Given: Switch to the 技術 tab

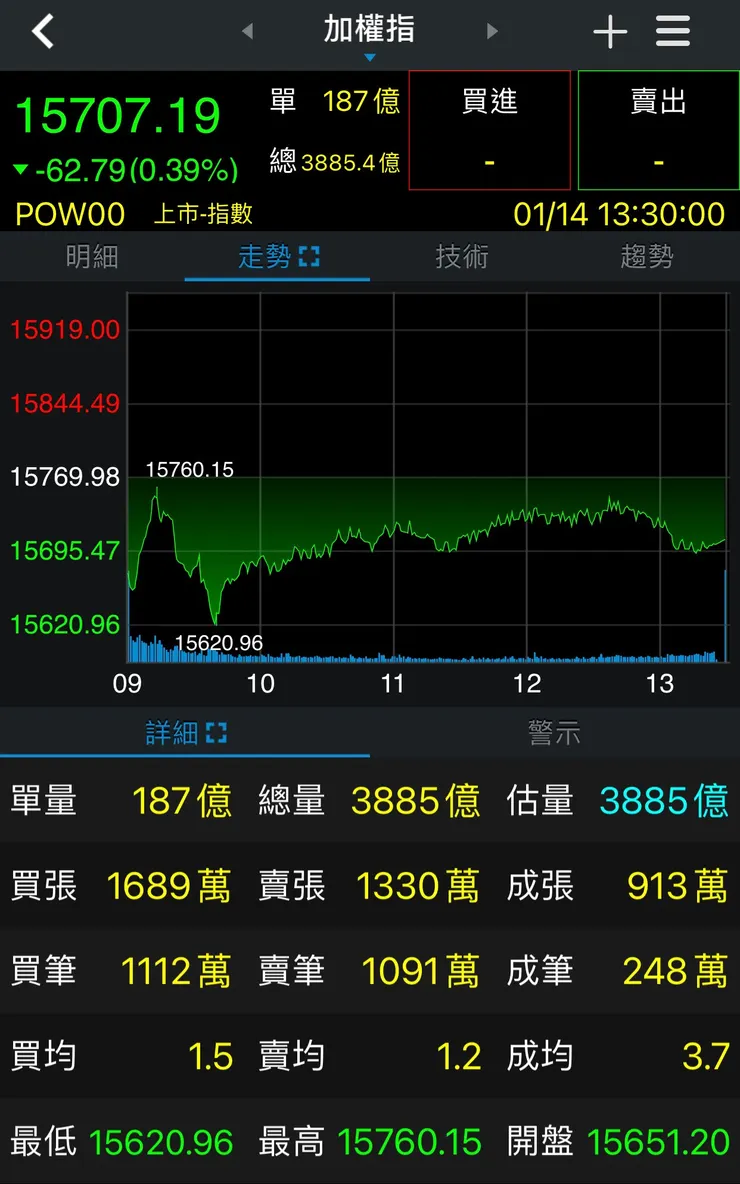Looking at the screenshot, I should click(462, 256).
